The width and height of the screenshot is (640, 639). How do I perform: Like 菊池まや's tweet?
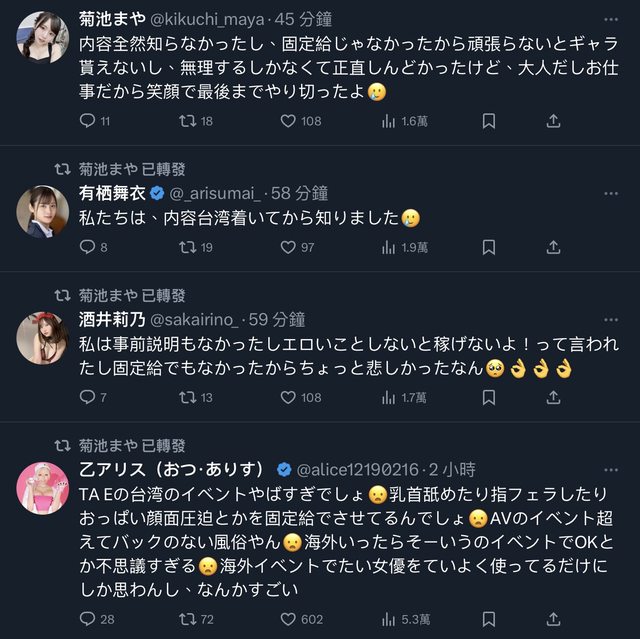pos(288,121)
